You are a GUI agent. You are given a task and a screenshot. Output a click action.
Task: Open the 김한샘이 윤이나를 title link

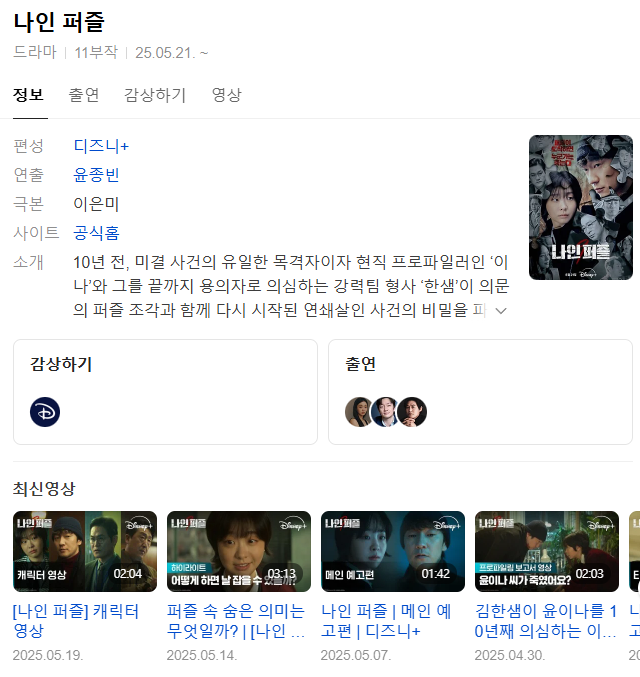click(x=545, y=620)
